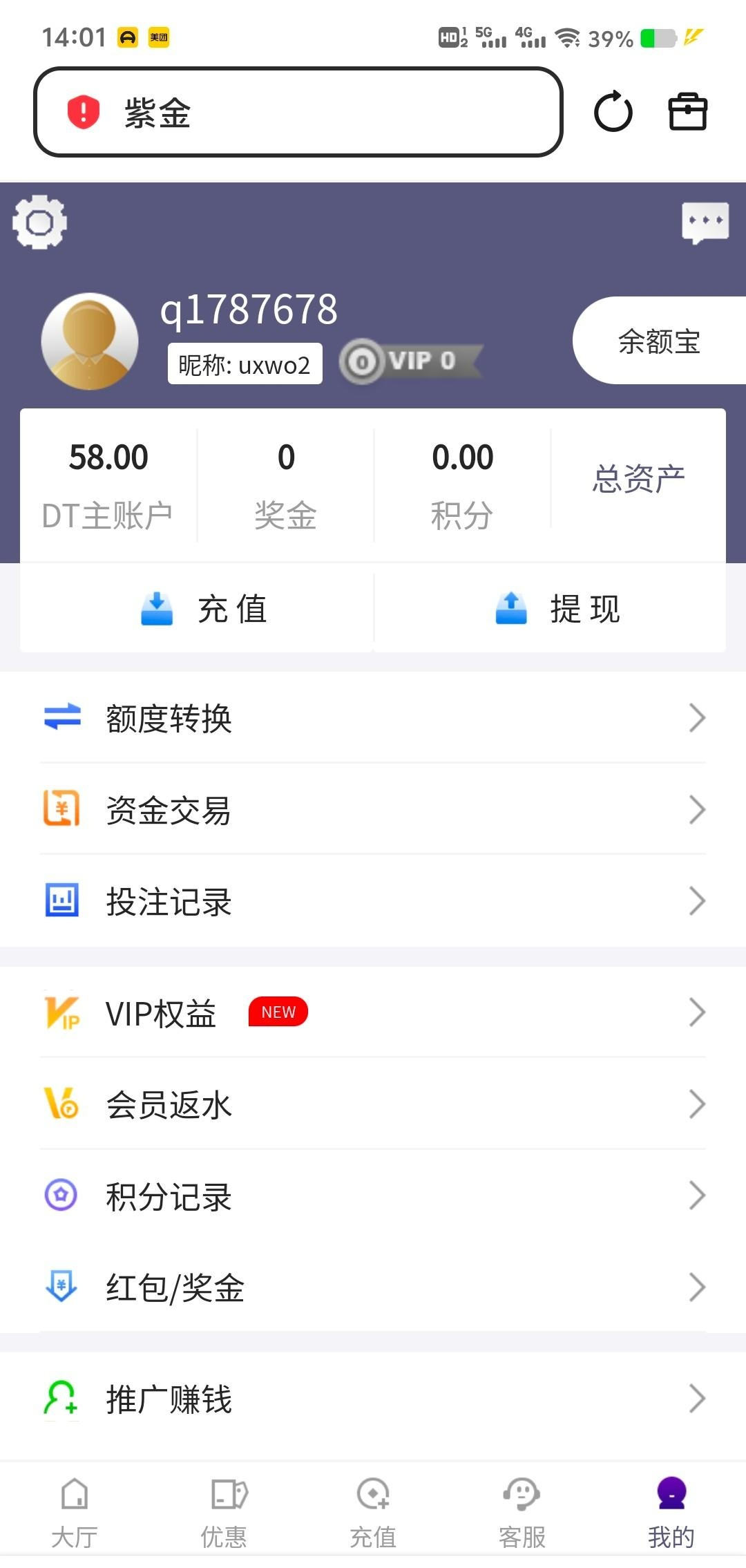Reload the page with the refresh icon

(613, 112)
